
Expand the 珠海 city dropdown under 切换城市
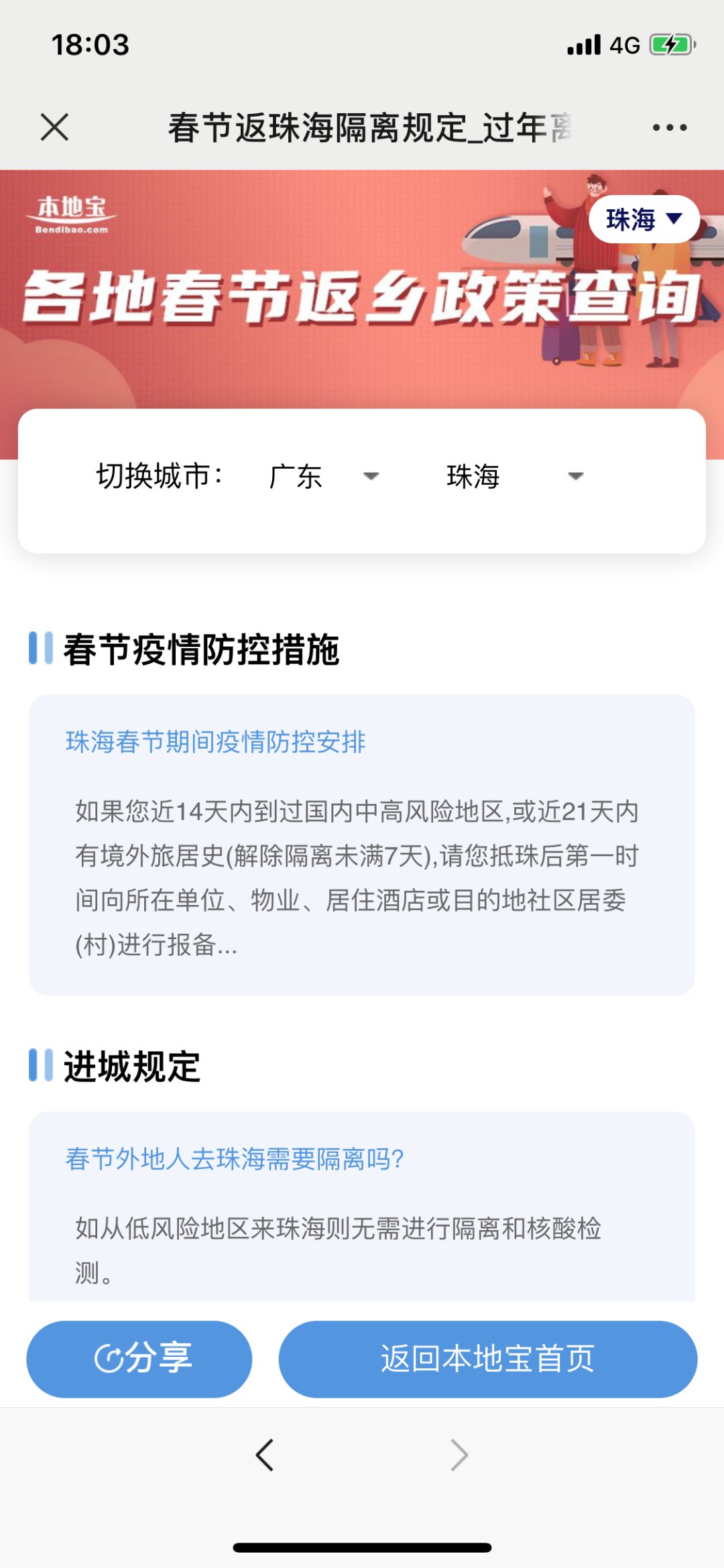(x=515, y=477)
